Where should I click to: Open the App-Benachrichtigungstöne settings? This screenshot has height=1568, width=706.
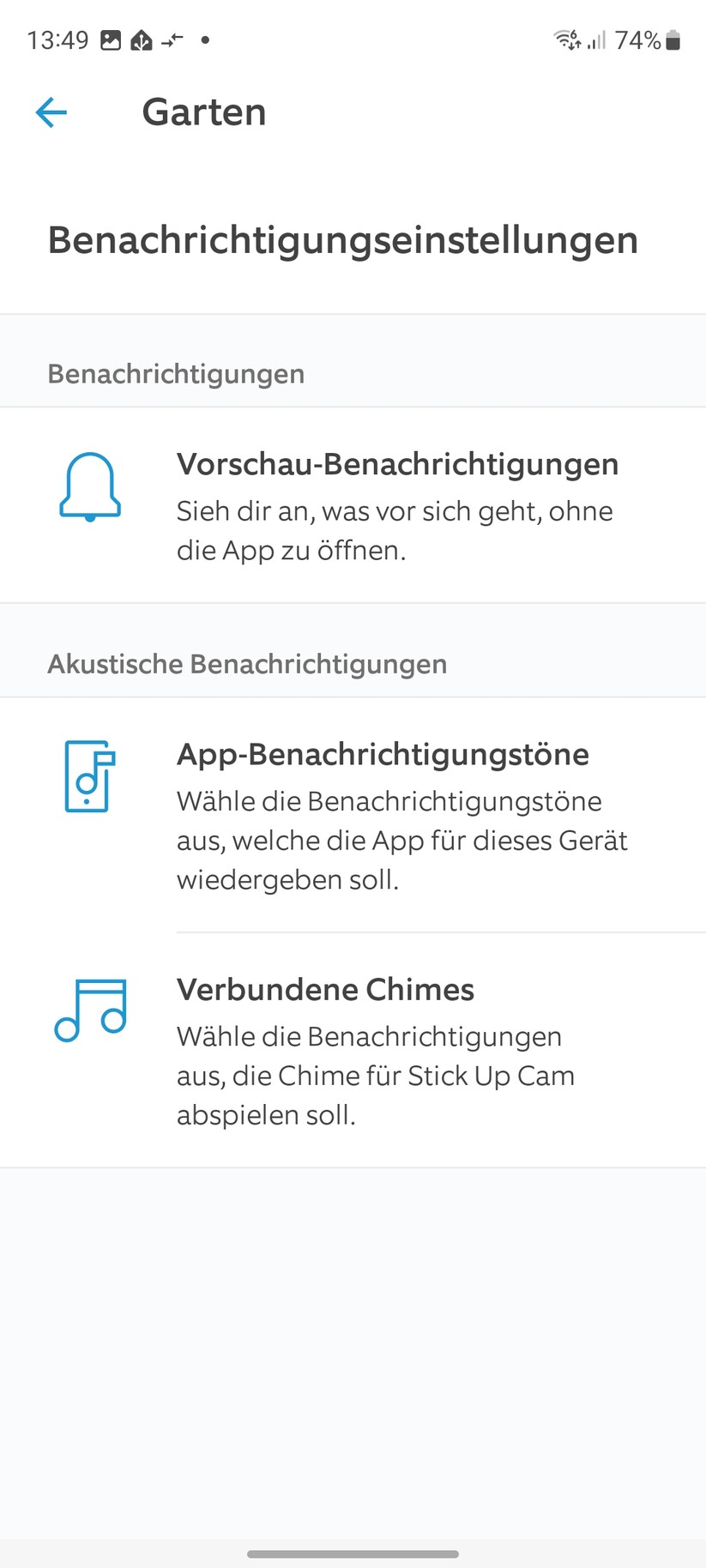[x=353, y=815]
